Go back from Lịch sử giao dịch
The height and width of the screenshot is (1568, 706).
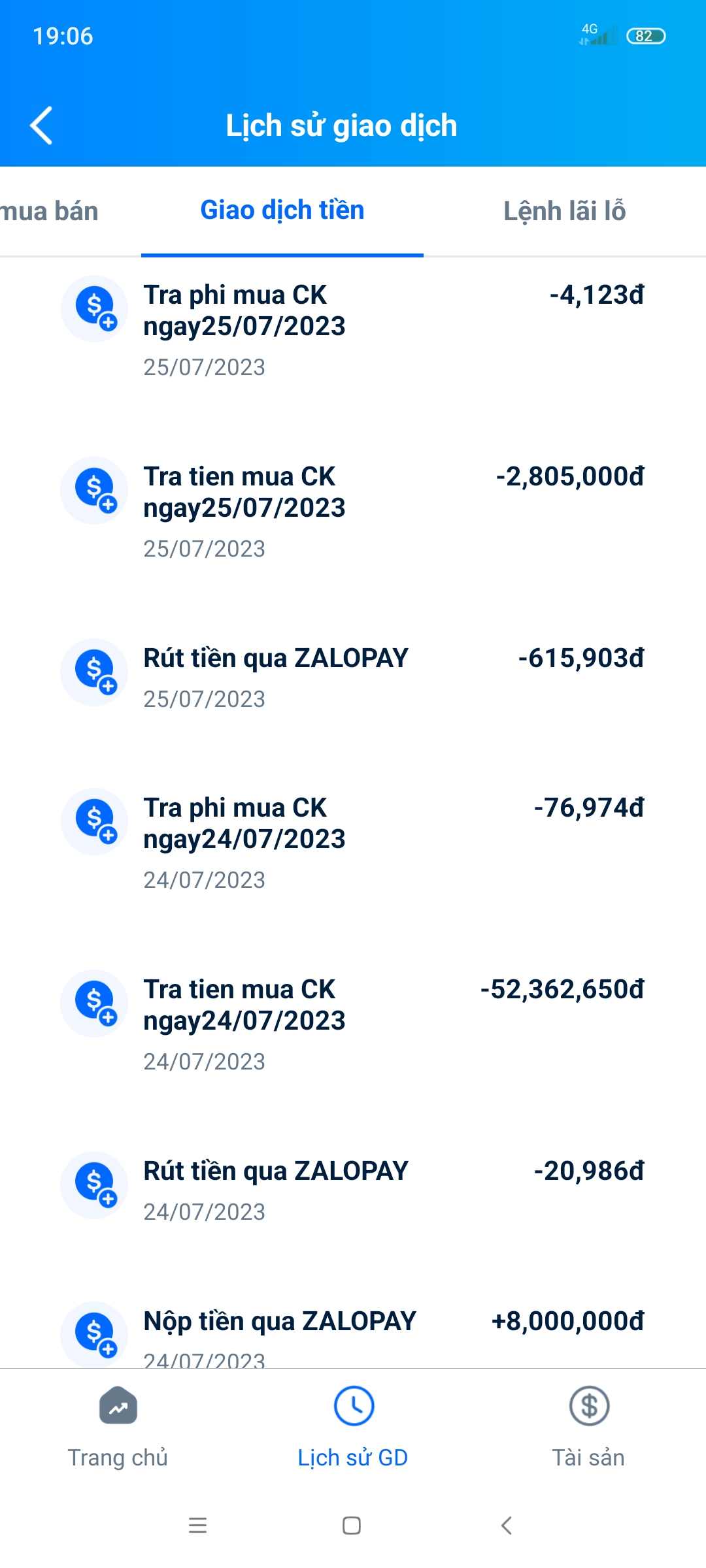[42, 125]
